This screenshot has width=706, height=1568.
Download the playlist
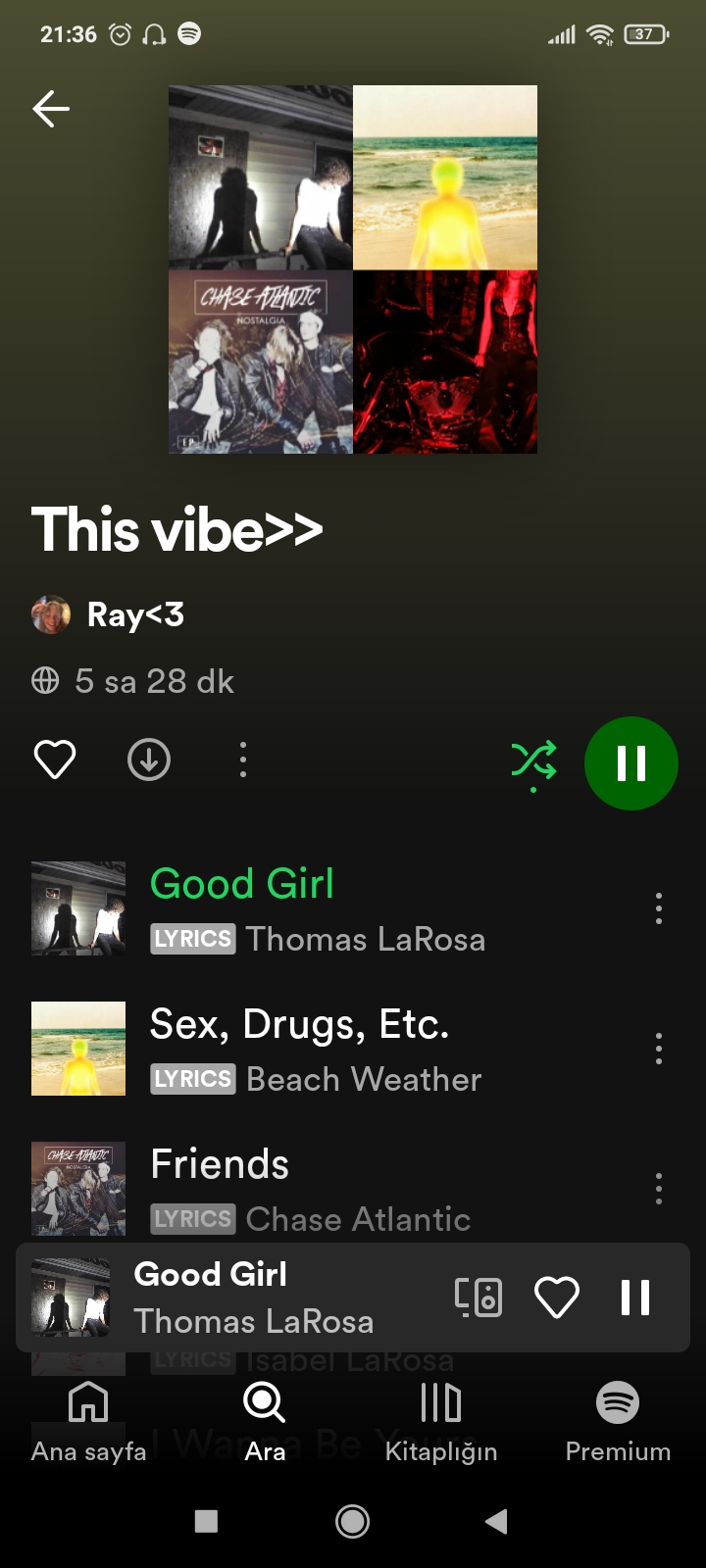click(149, 759)
